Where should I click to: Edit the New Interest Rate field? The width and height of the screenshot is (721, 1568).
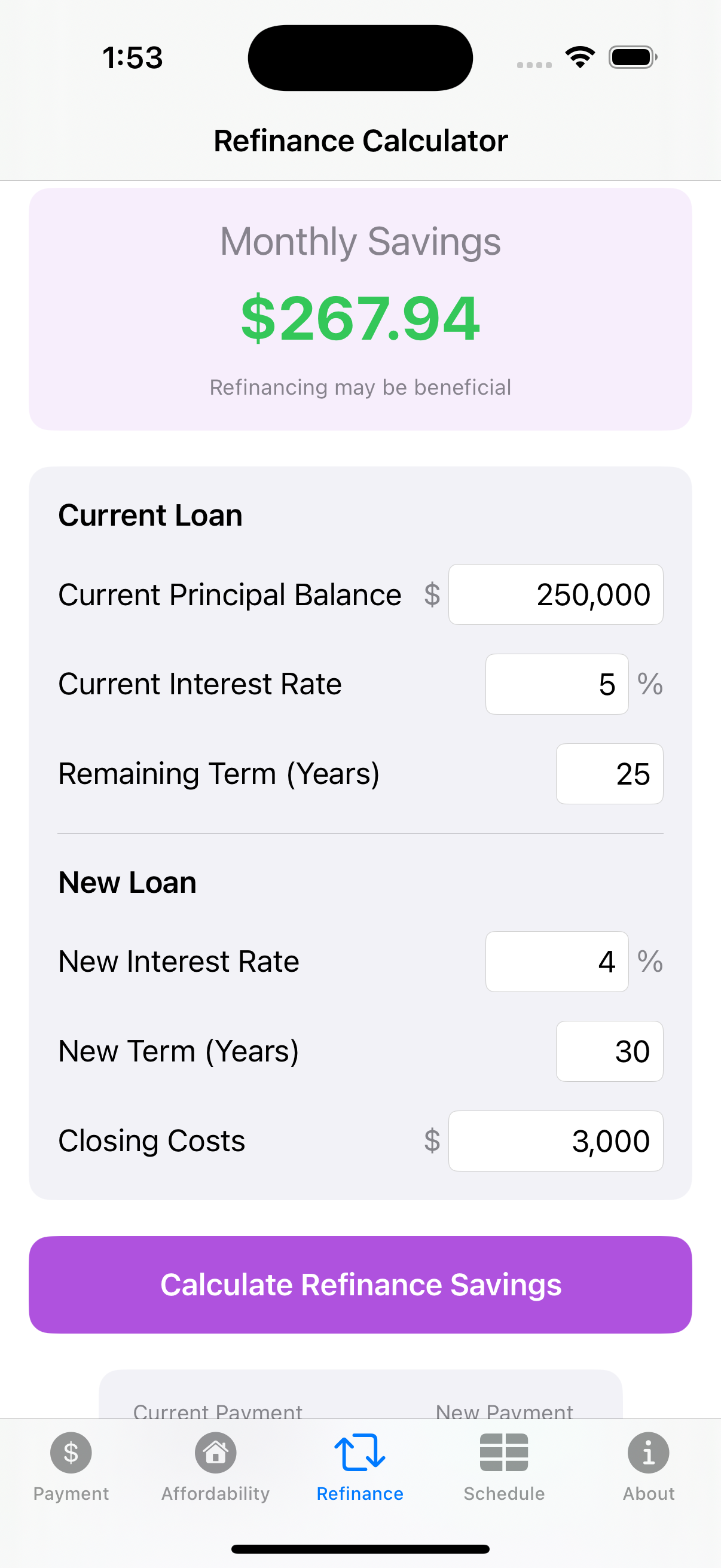[x=556, y=961]
